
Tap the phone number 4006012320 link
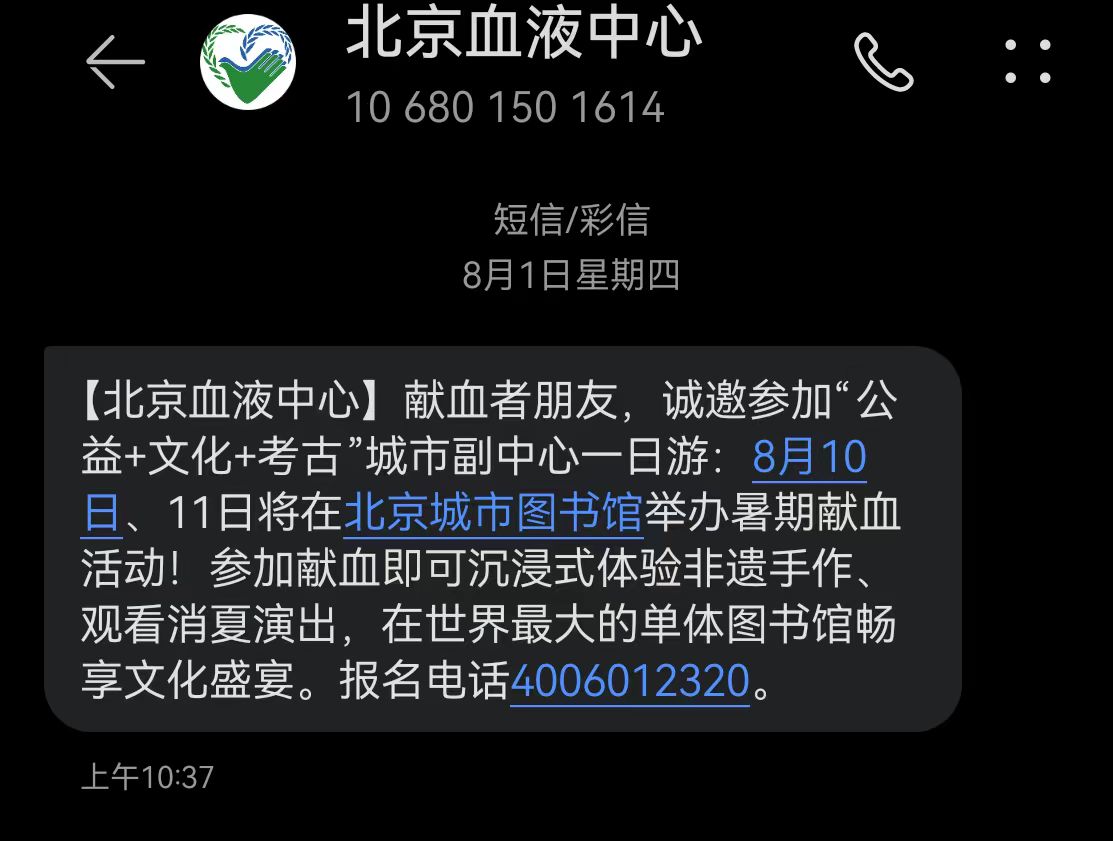(x=630, y=682)
